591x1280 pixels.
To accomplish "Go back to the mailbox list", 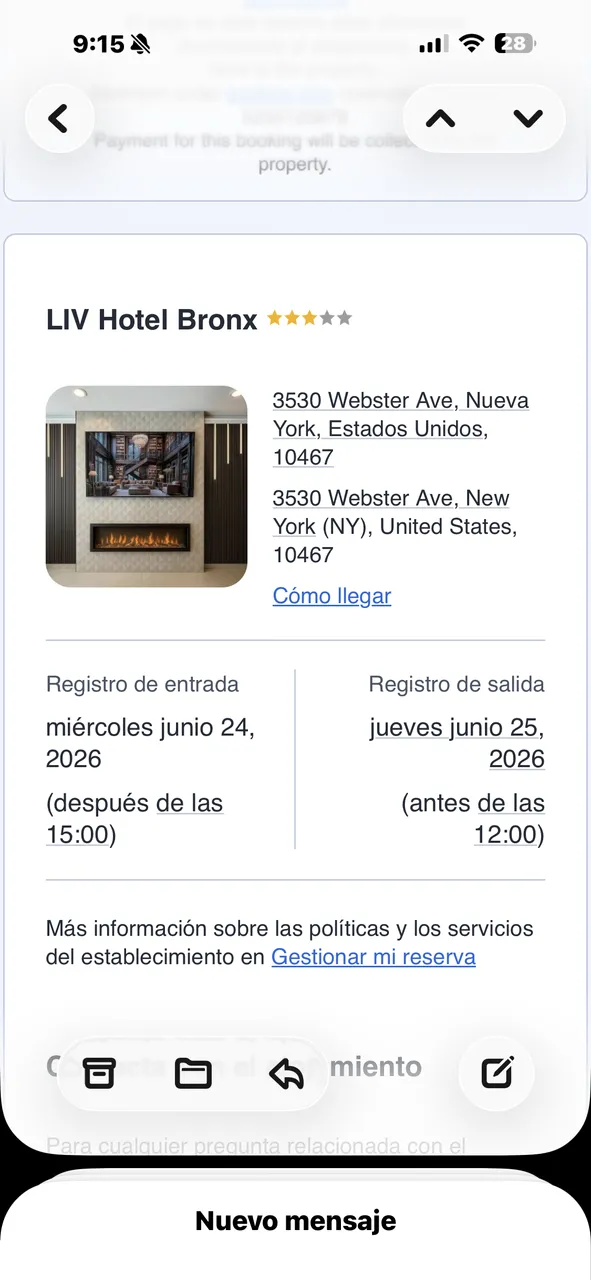I will tap(59, 119).
